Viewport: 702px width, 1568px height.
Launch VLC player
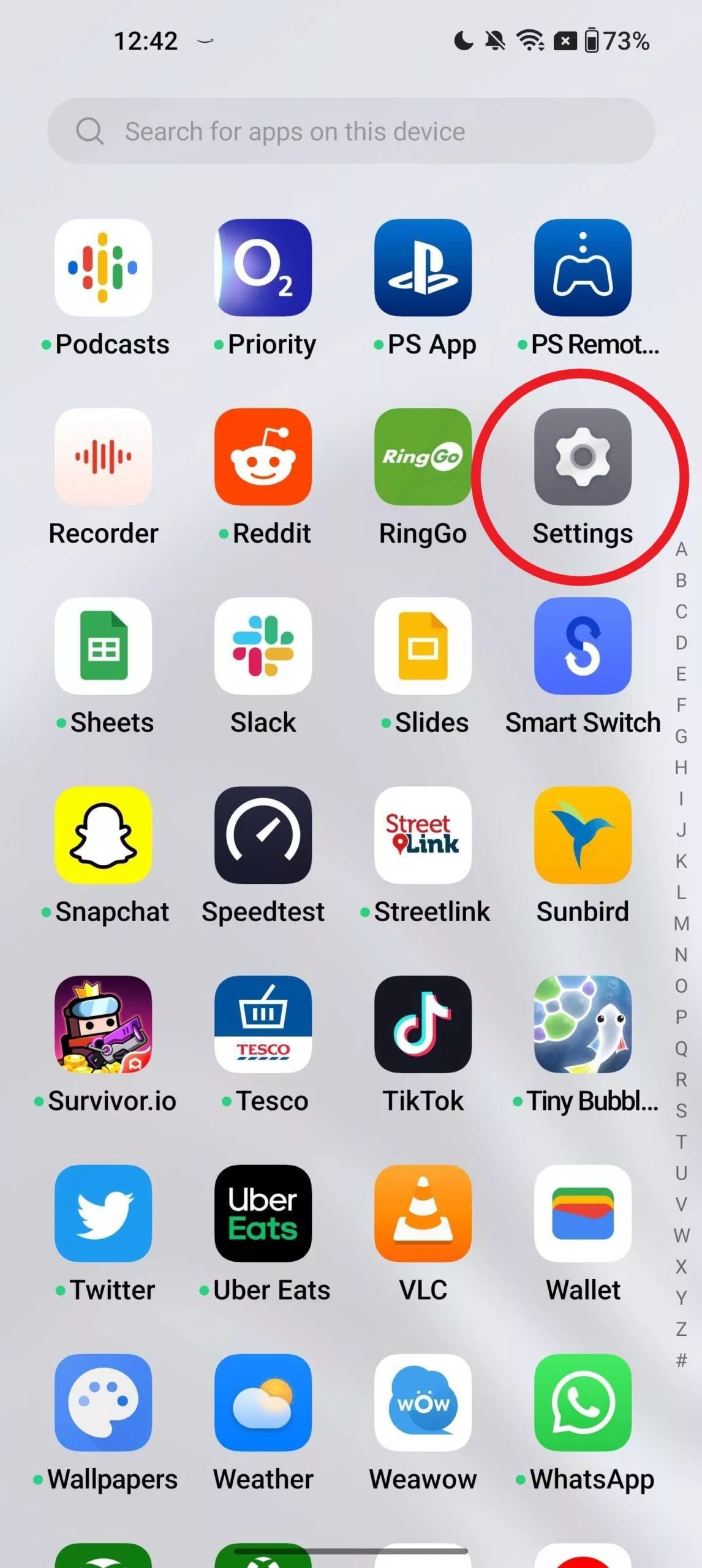(x=423, y=1213)
